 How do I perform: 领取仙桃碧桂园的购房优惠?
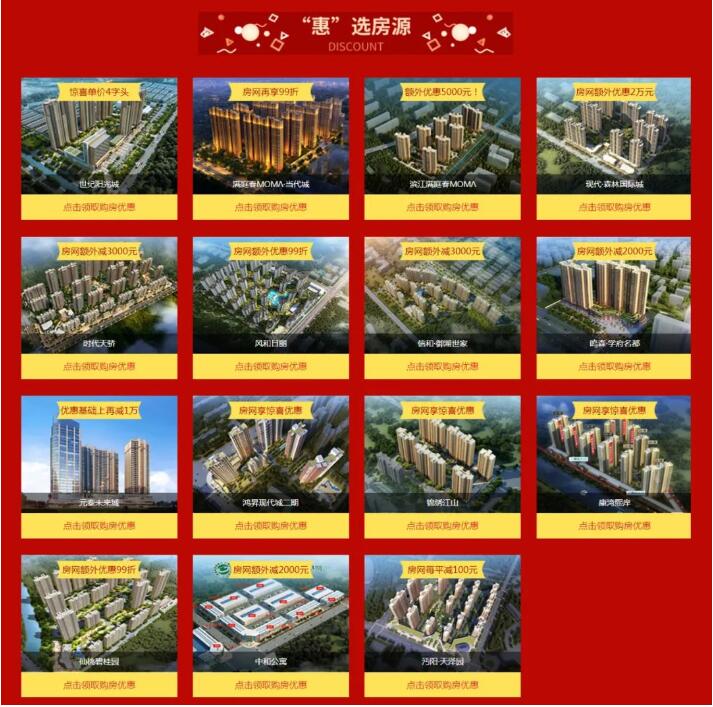point(99,685)
